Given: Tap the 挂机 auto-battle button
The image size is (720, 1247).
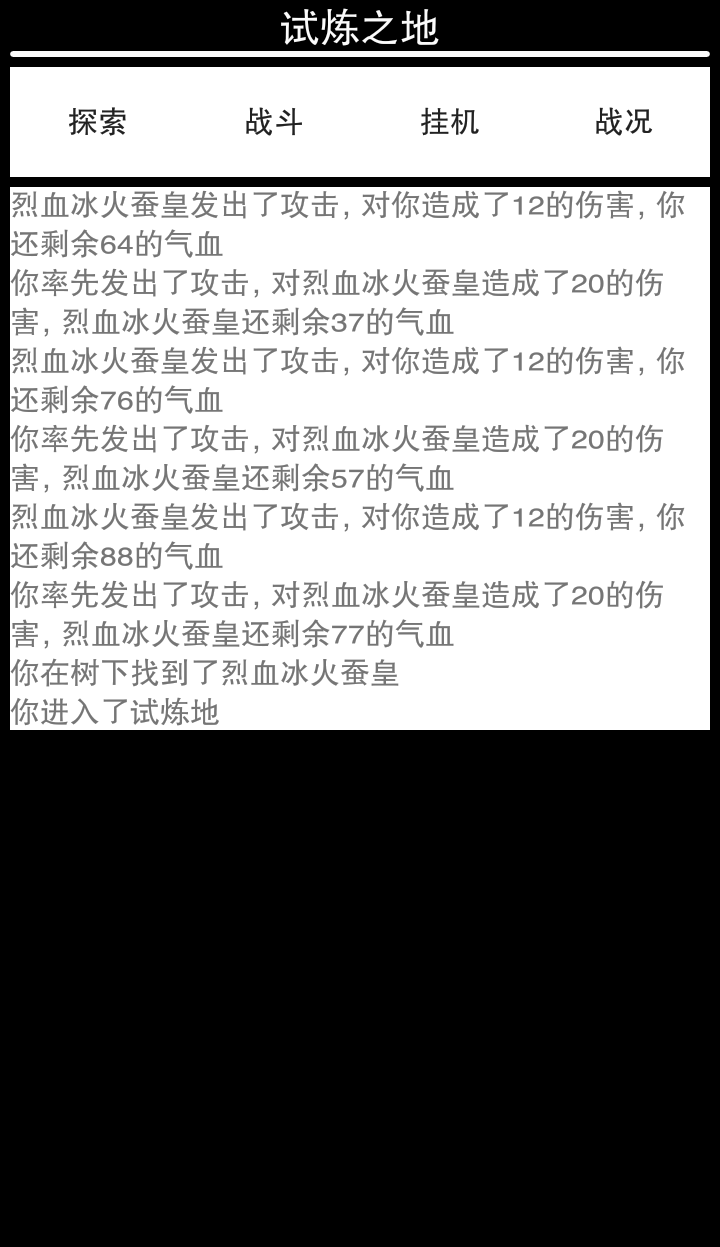Looking at the screenshot, I should coord(449,121).
